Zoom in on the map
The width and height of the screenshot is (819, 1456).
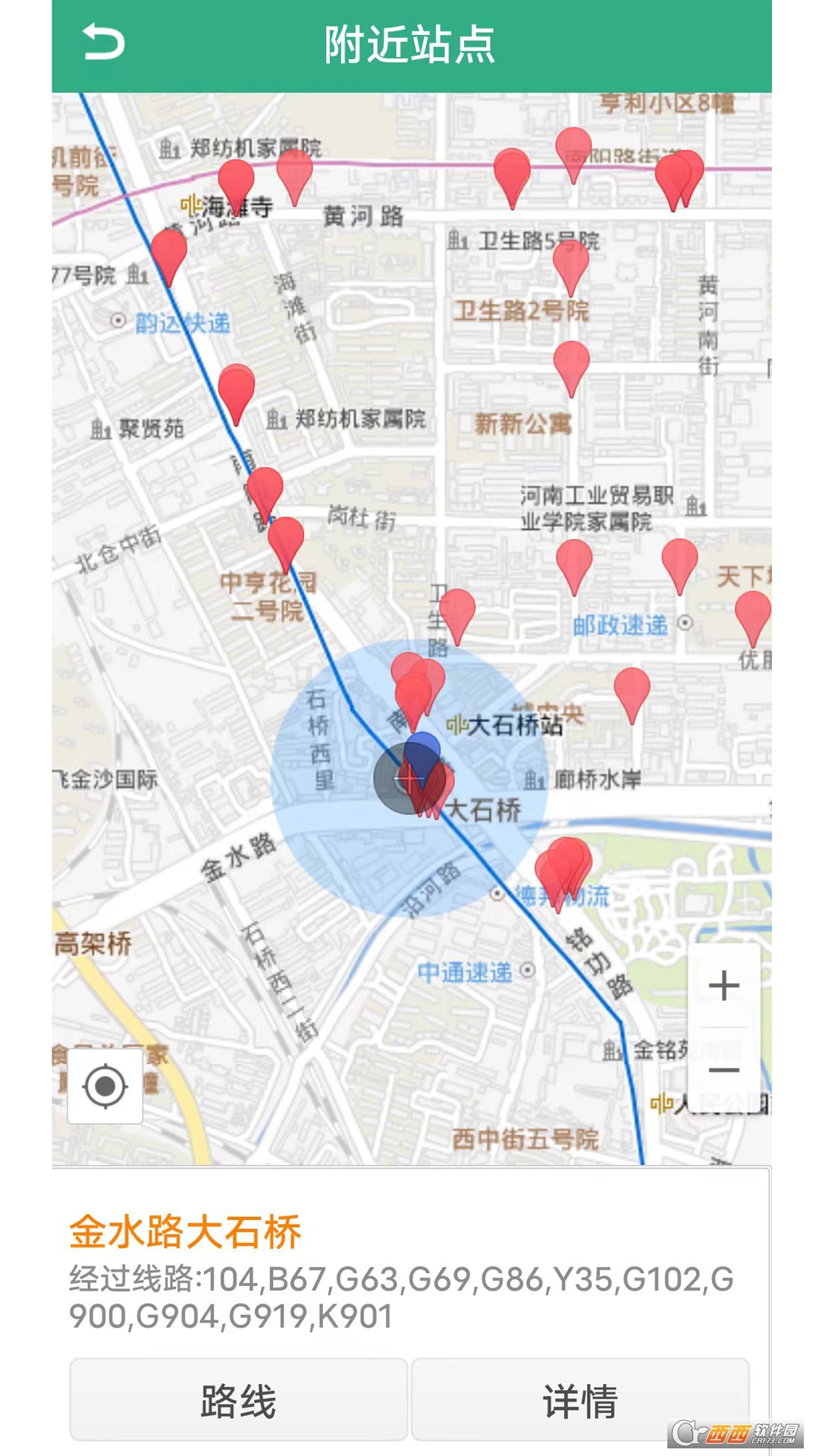[723, 986]
